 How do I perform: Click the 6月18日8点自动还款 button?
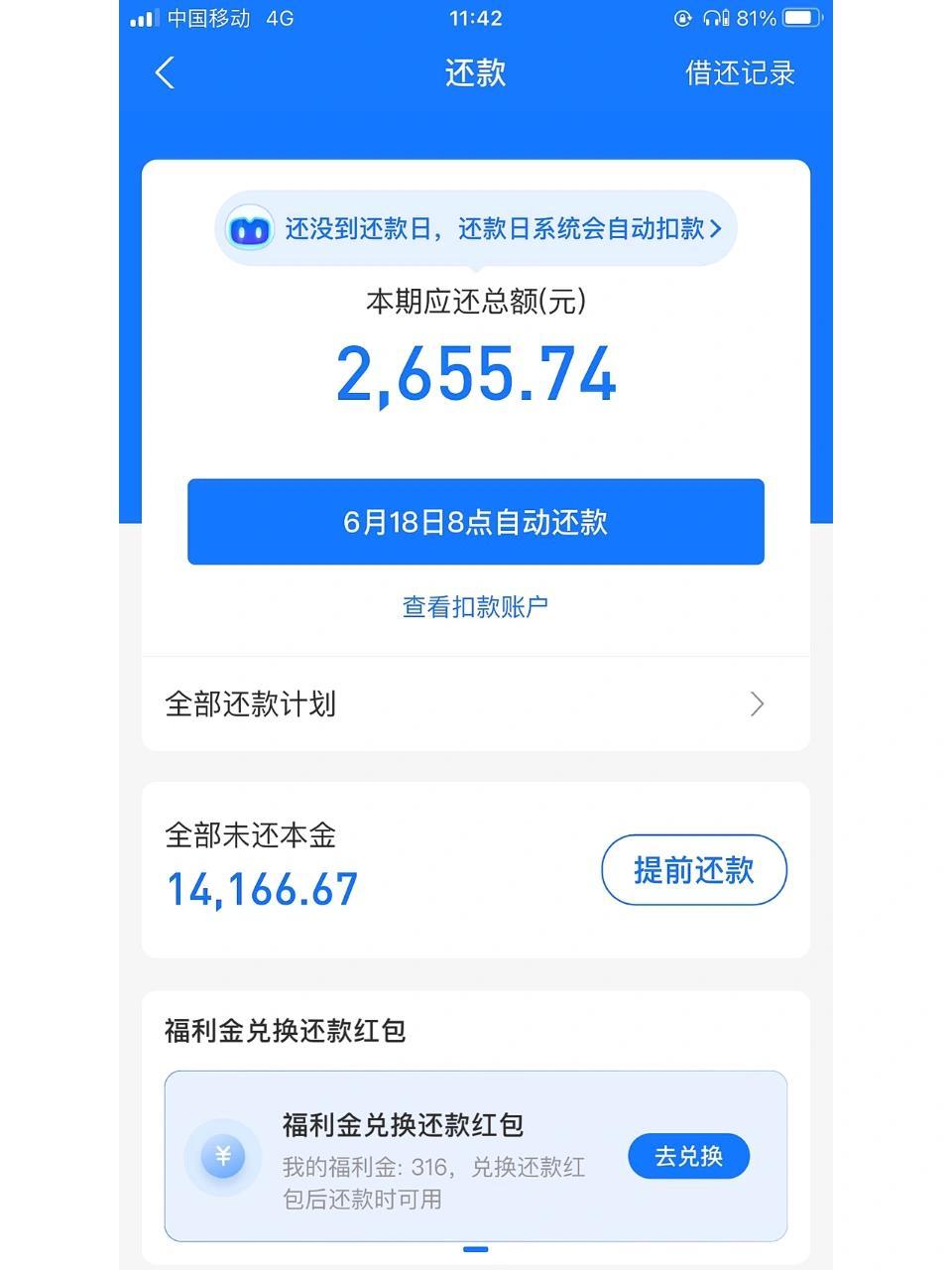point(475,522)
